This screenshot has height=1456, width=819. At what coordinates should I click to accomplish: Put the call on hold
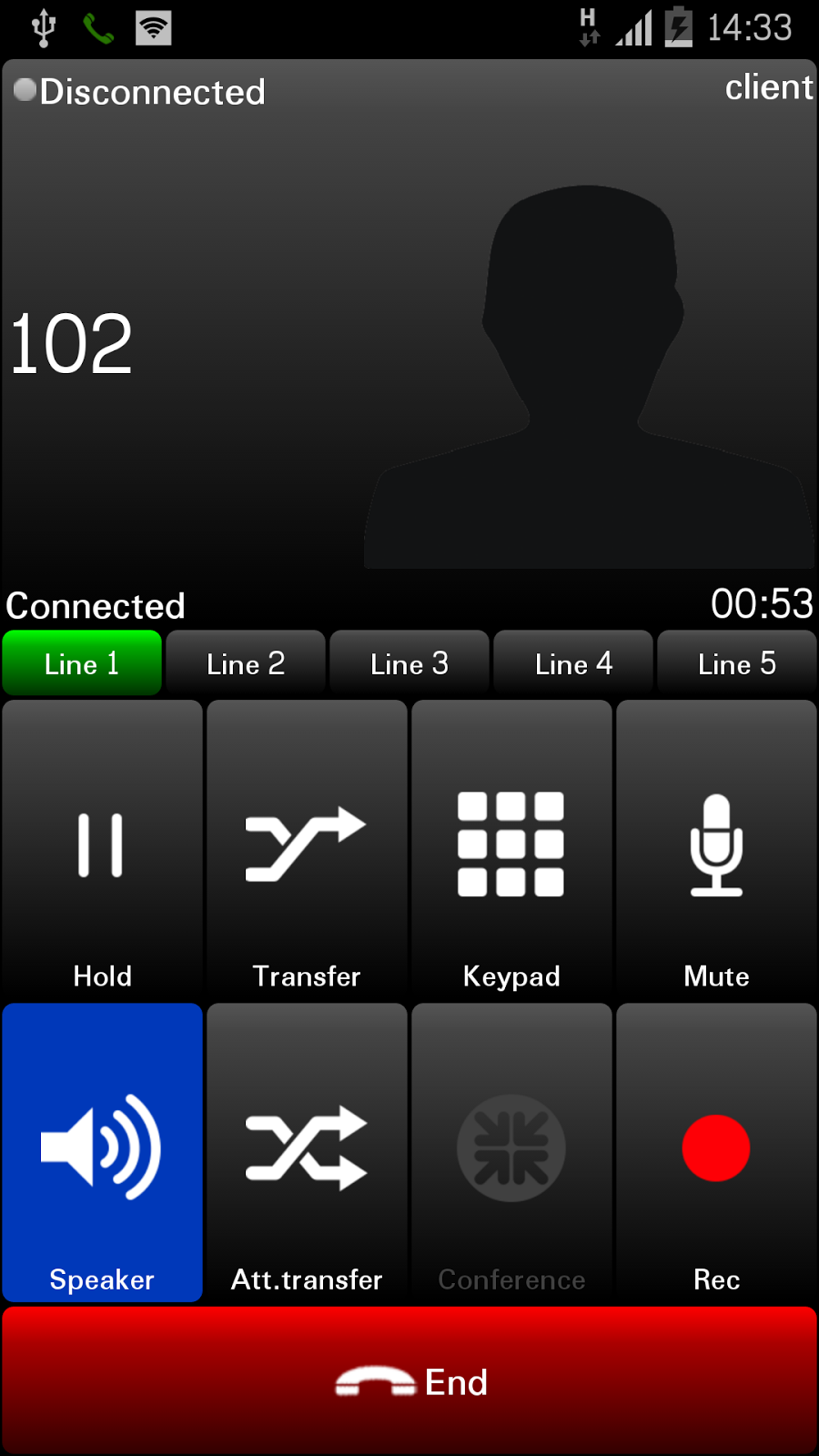[x=102, y=848]
